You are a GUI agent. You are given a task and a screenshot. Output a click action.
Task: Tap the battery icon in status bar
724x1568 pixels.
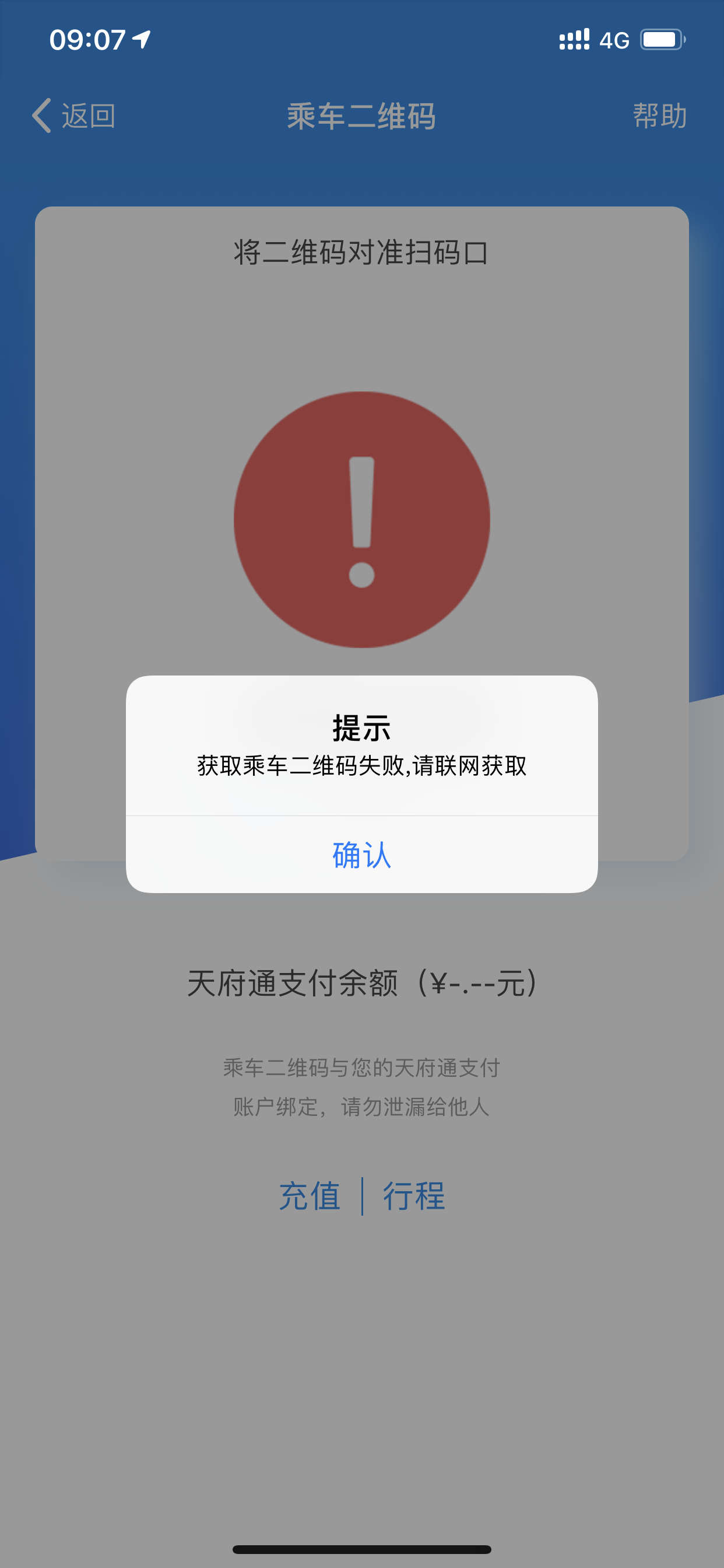(x=663, y=39)
